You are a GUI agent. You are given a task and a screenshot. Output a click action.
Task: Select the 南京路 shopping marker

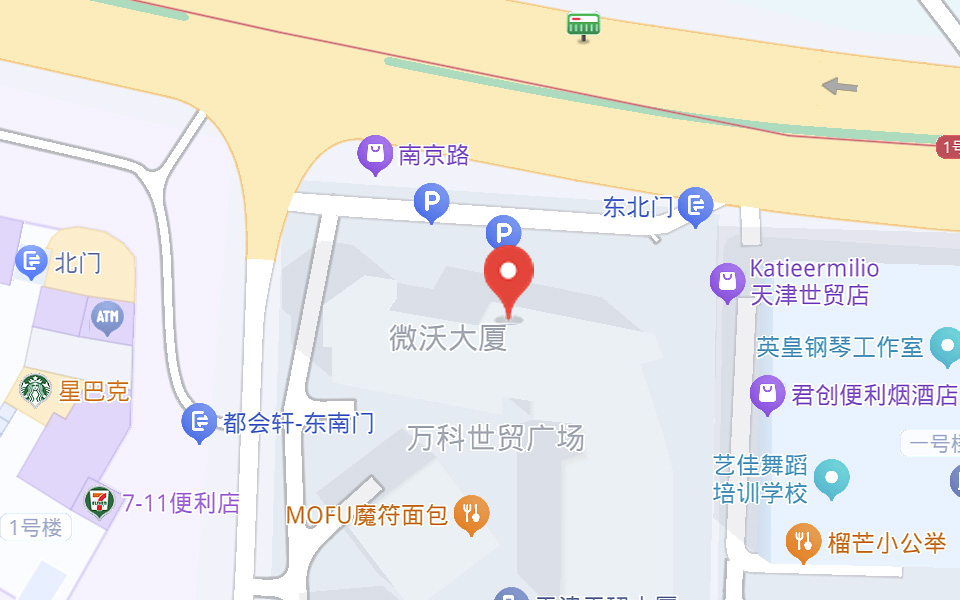coord(375,154)
